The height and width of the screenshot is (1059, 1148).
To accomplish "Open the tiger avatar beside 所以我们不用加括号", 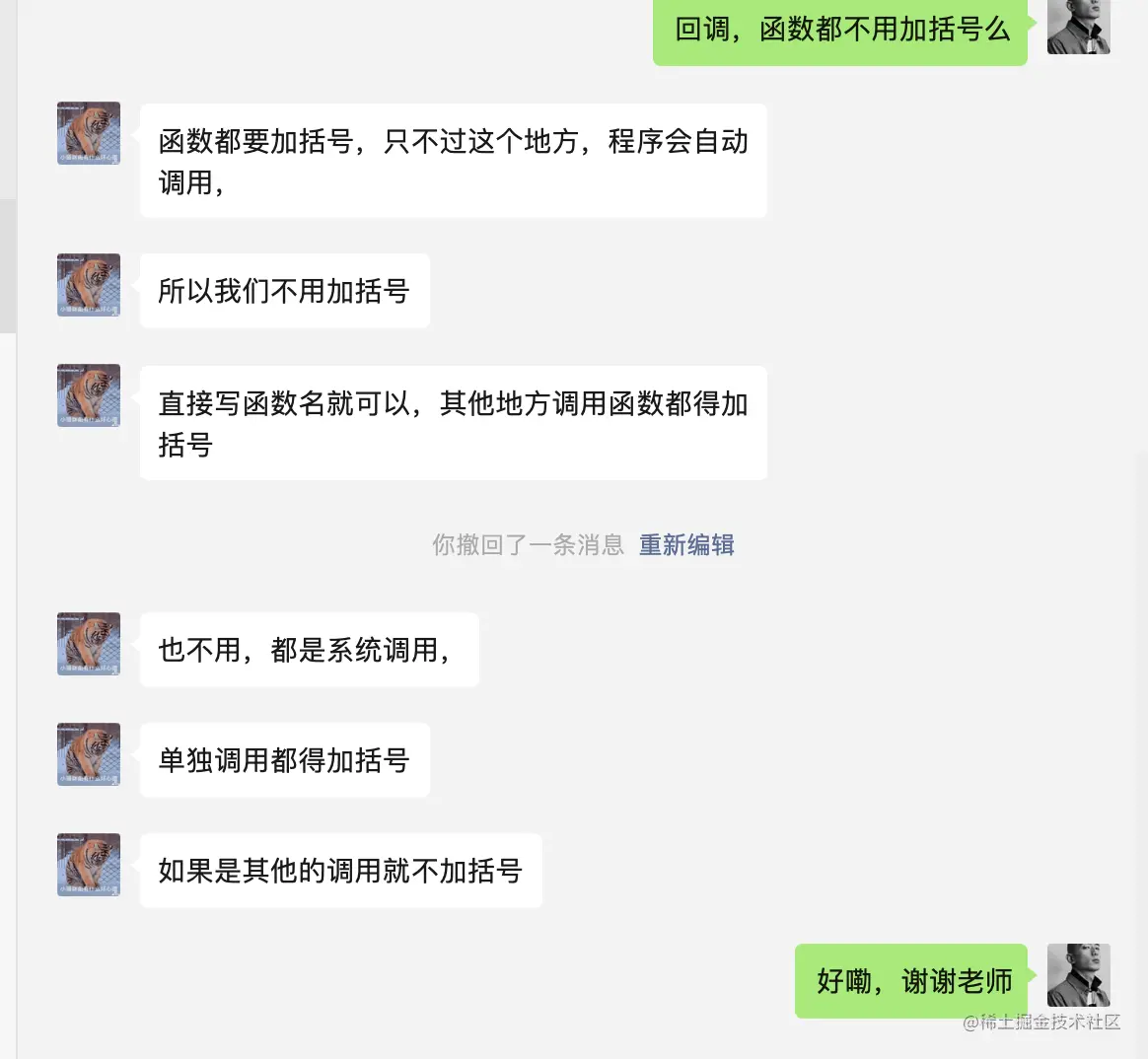I will pyautogui.click(x=89, y=285).
